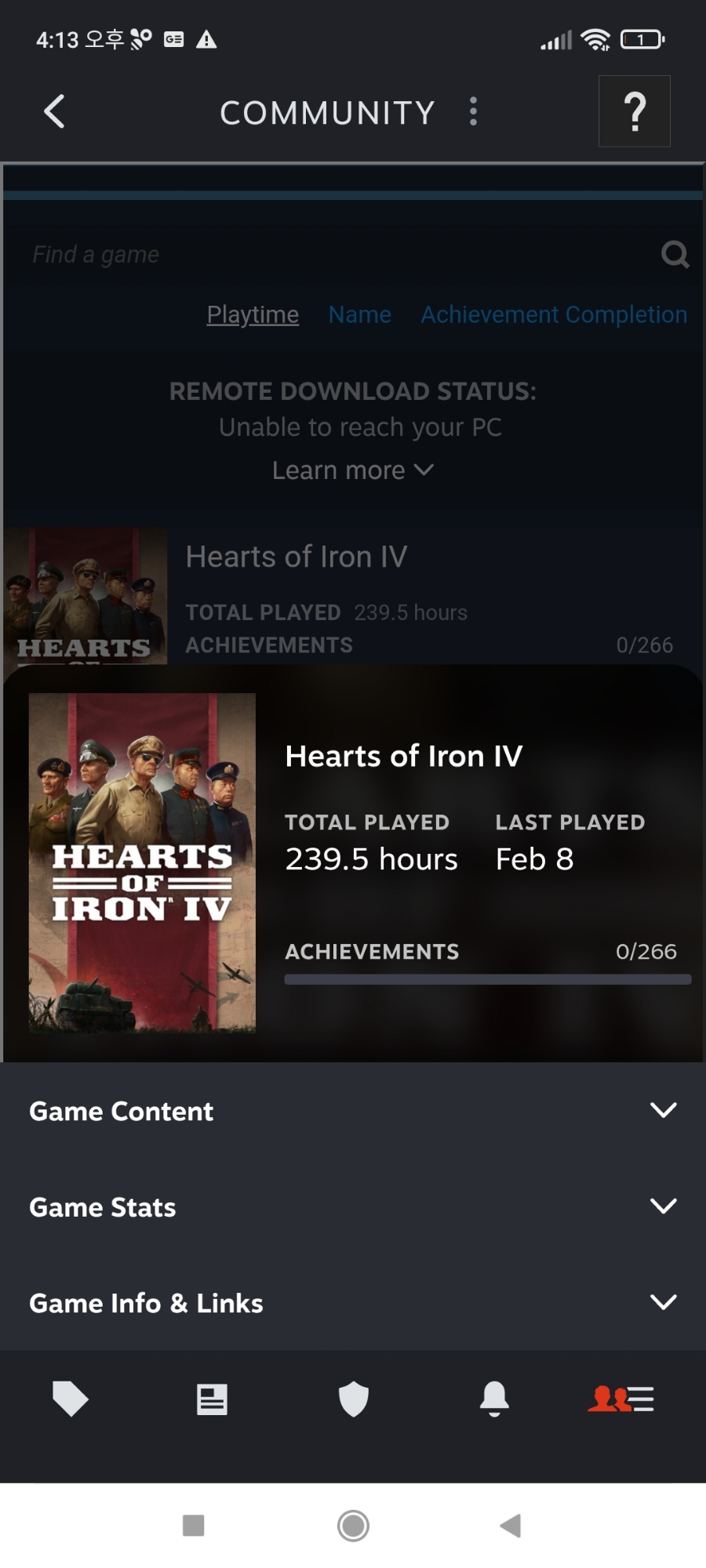
Task: Expand the Game Stats section
Action: 352,1207
